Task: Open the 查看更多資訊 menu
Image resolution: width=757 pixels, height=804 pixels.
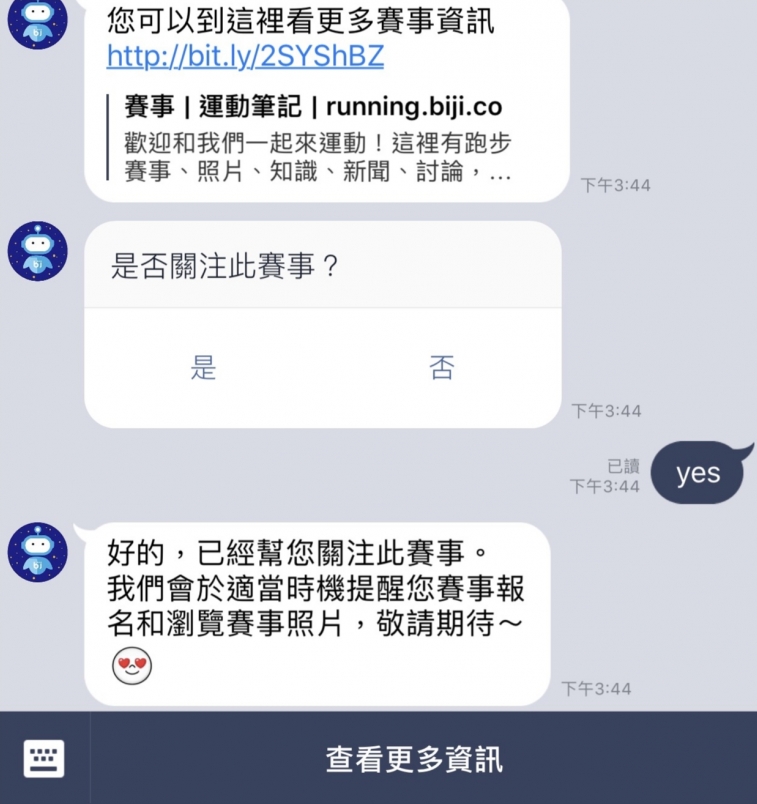Action: [414, 759]
